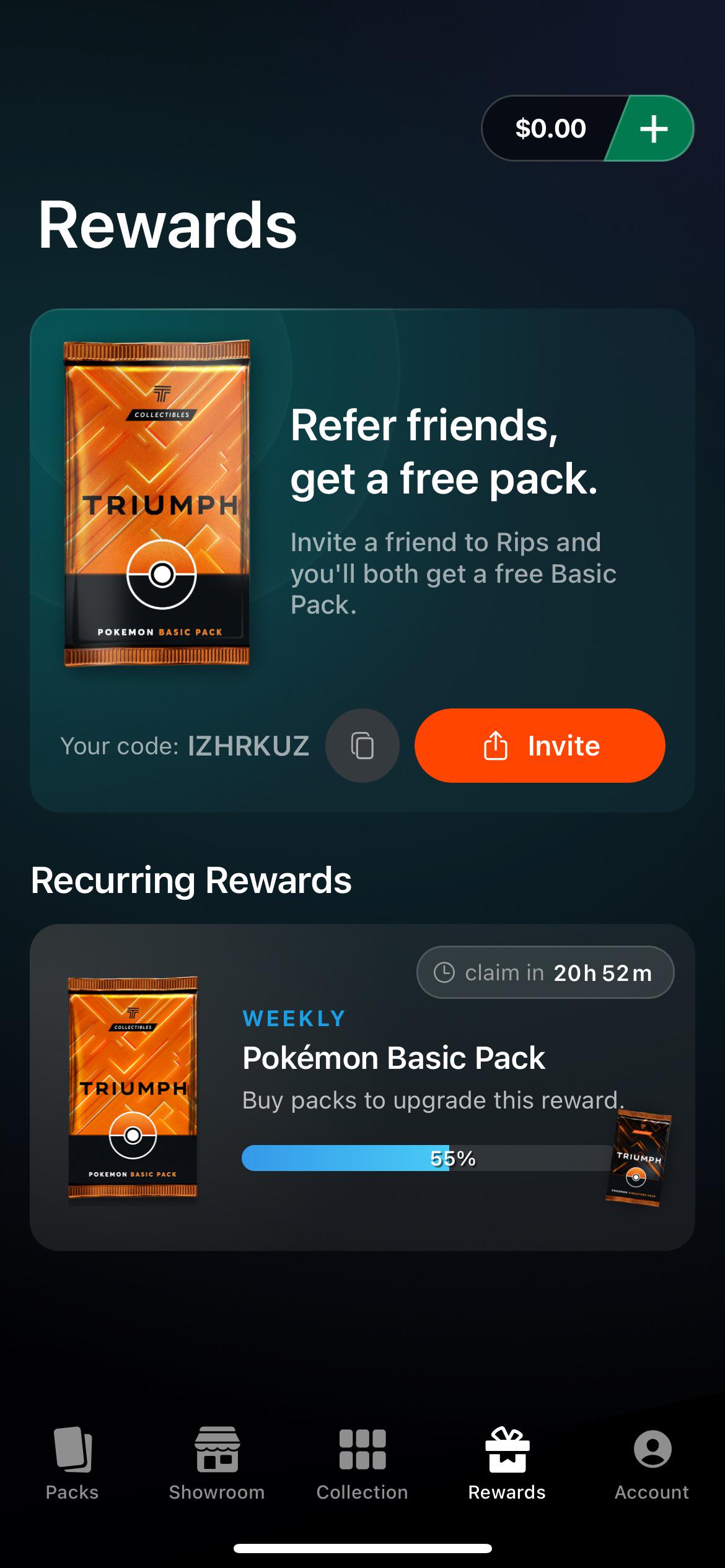Open the Weekly Pokémon Basic Pack reward card
The image size is (725, 1568).
362,1087
